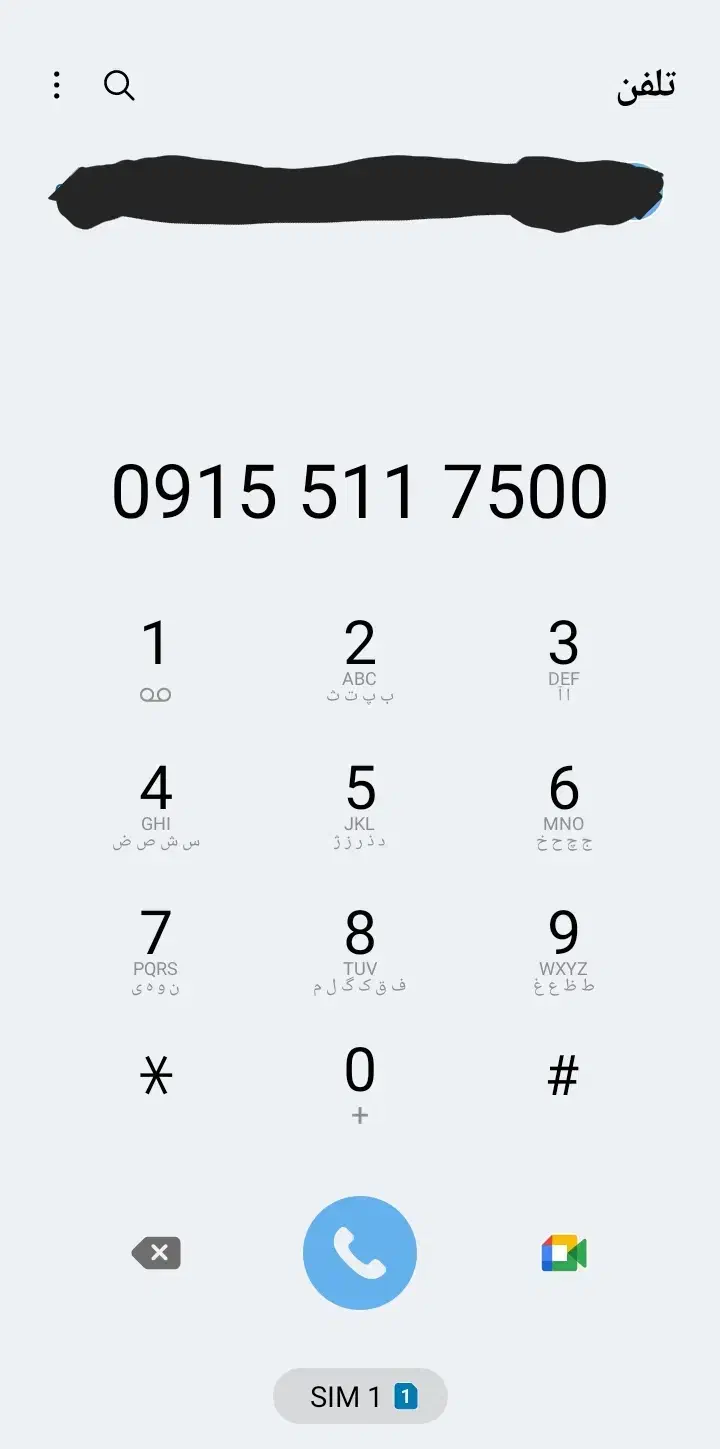The height and width of the screenshot is (1449, 720).
Task: Tap the star key
Action: point(155,1077)
